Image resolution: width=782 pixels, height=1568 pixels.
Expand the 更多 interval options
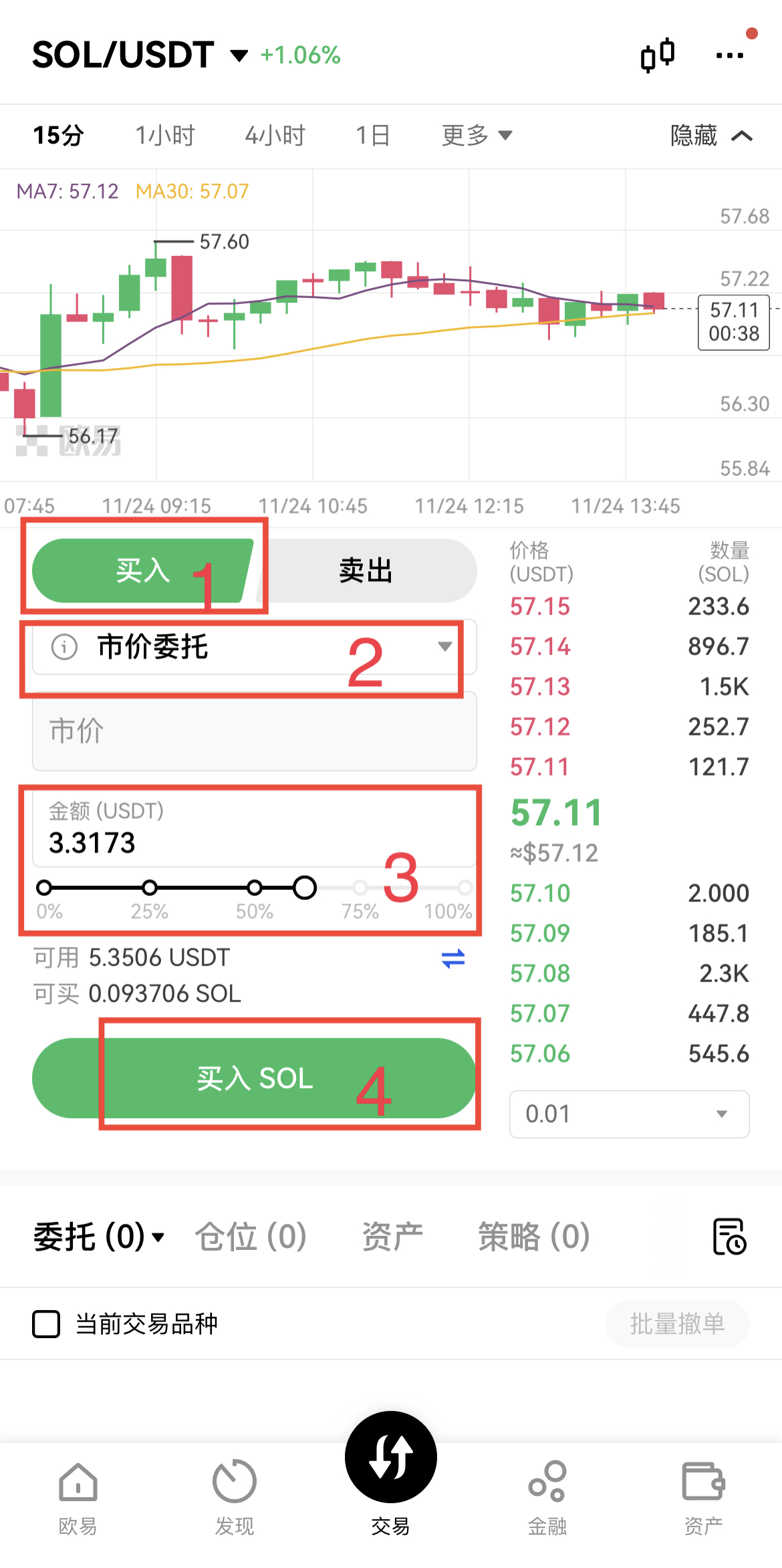coord(477,136)
